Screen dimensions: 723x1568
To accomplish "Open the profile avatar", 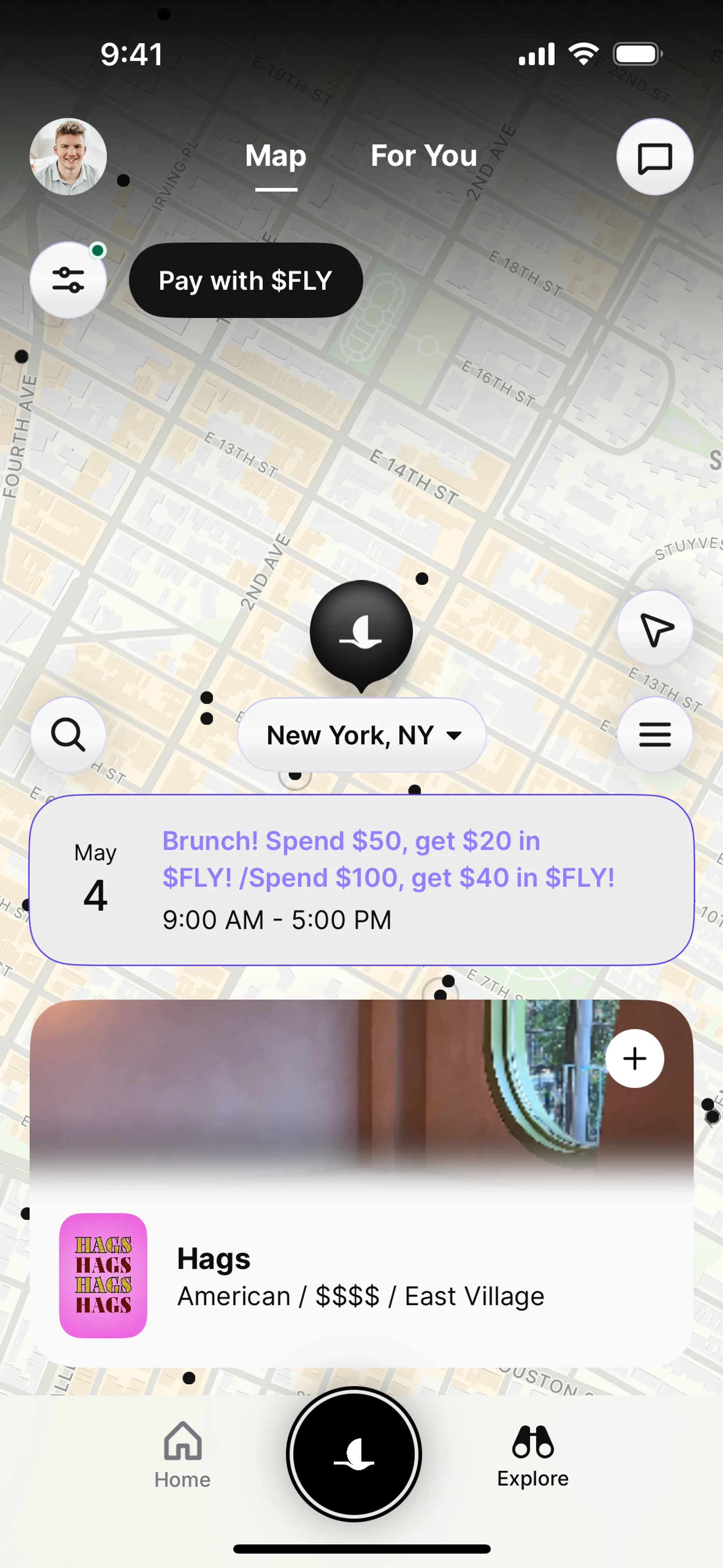I will click(x=68, y=156).
